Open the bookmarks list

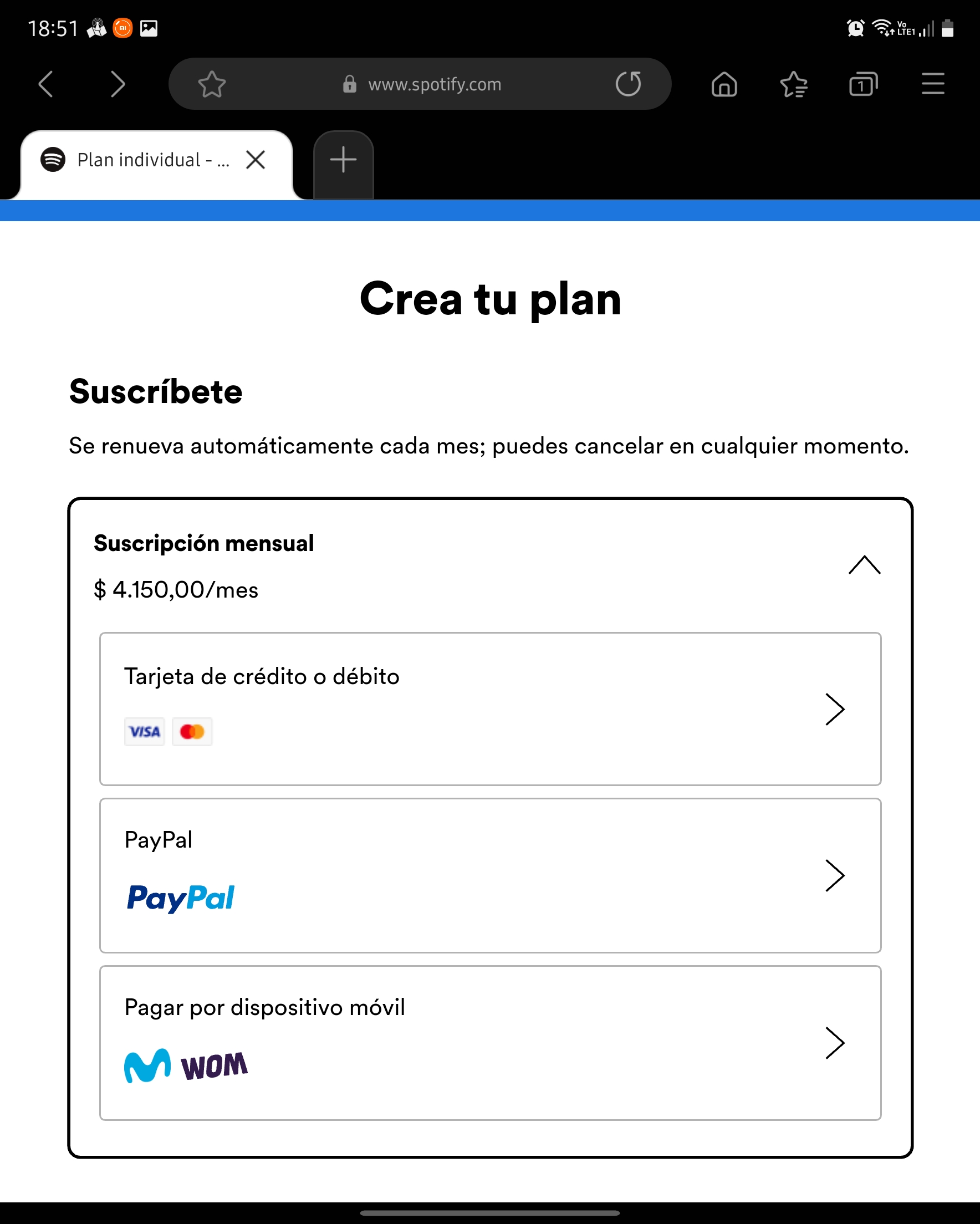click(x=794, y=85)
